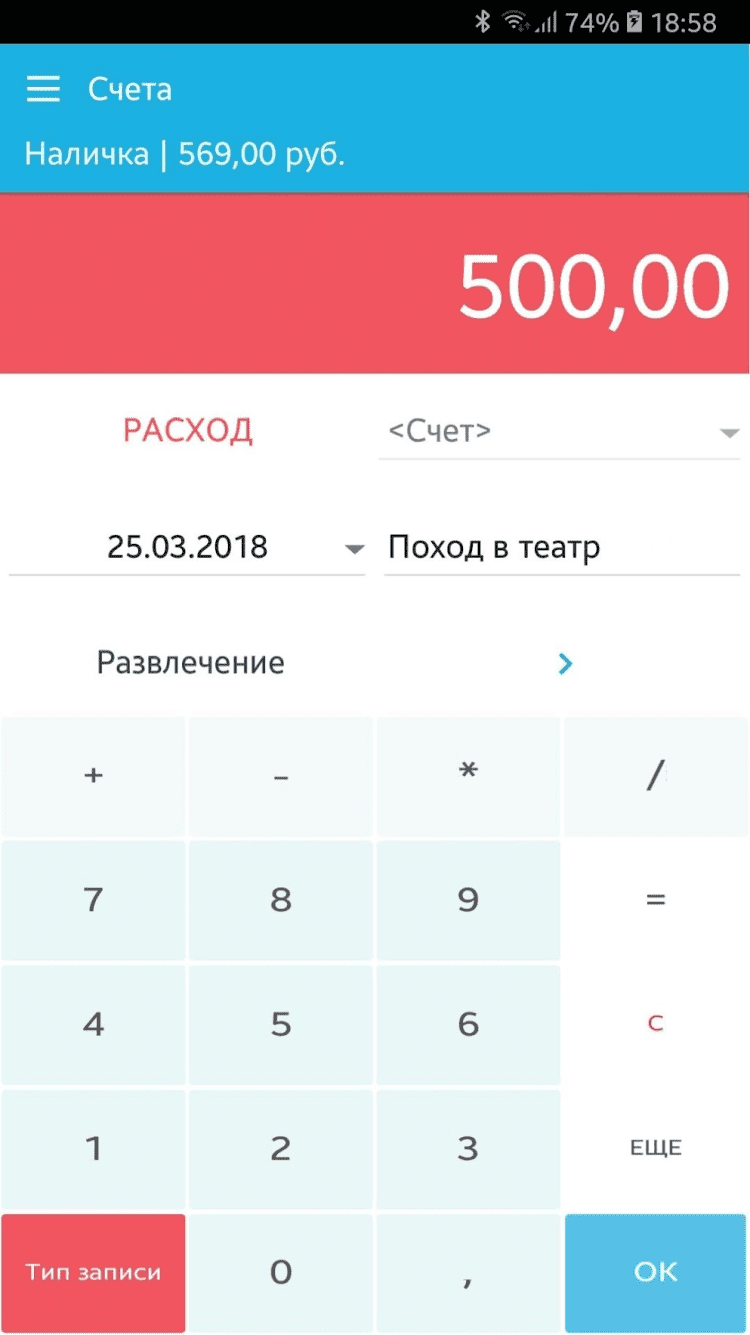Open the hamburger drawer menu

[x=43, y=89]
